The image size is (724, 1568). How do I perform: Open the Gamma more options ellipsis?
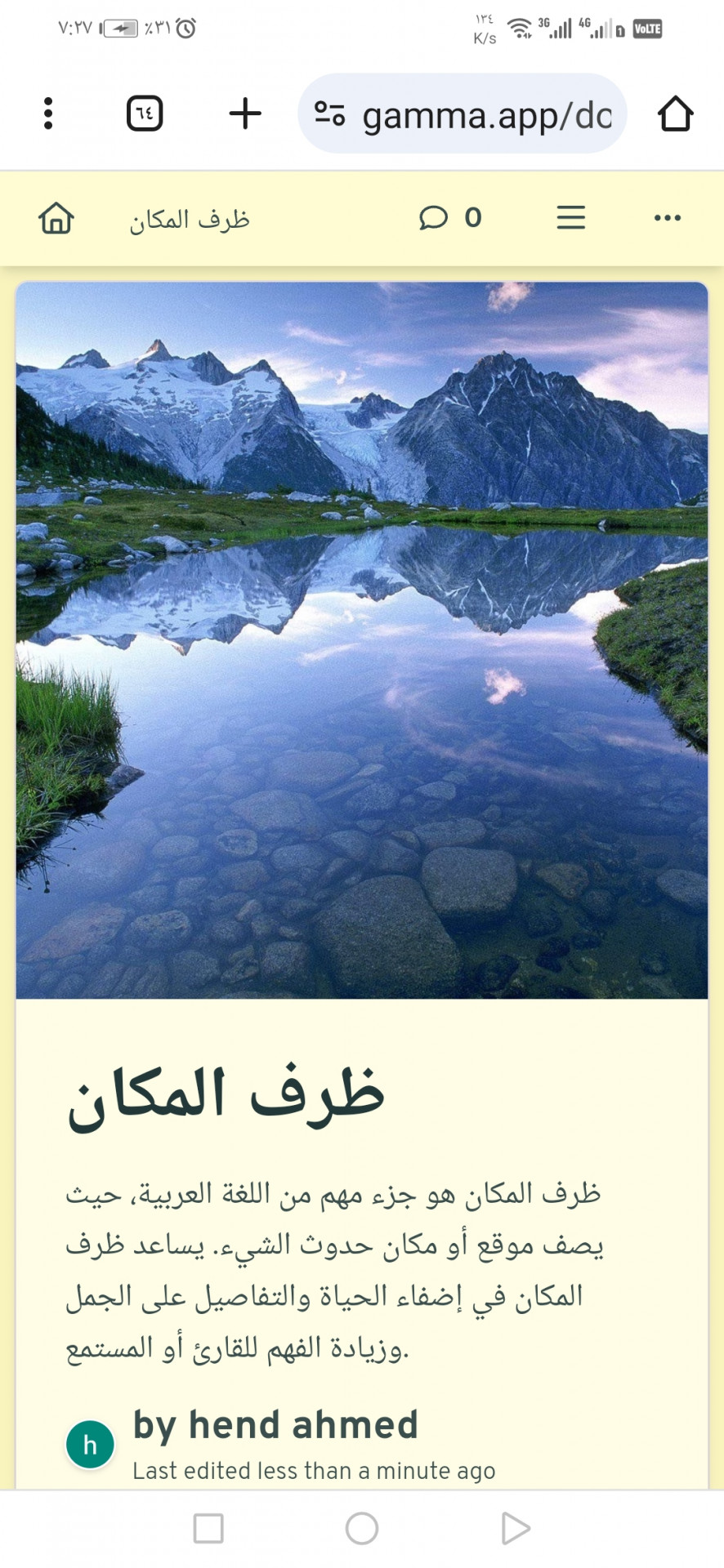668,218
